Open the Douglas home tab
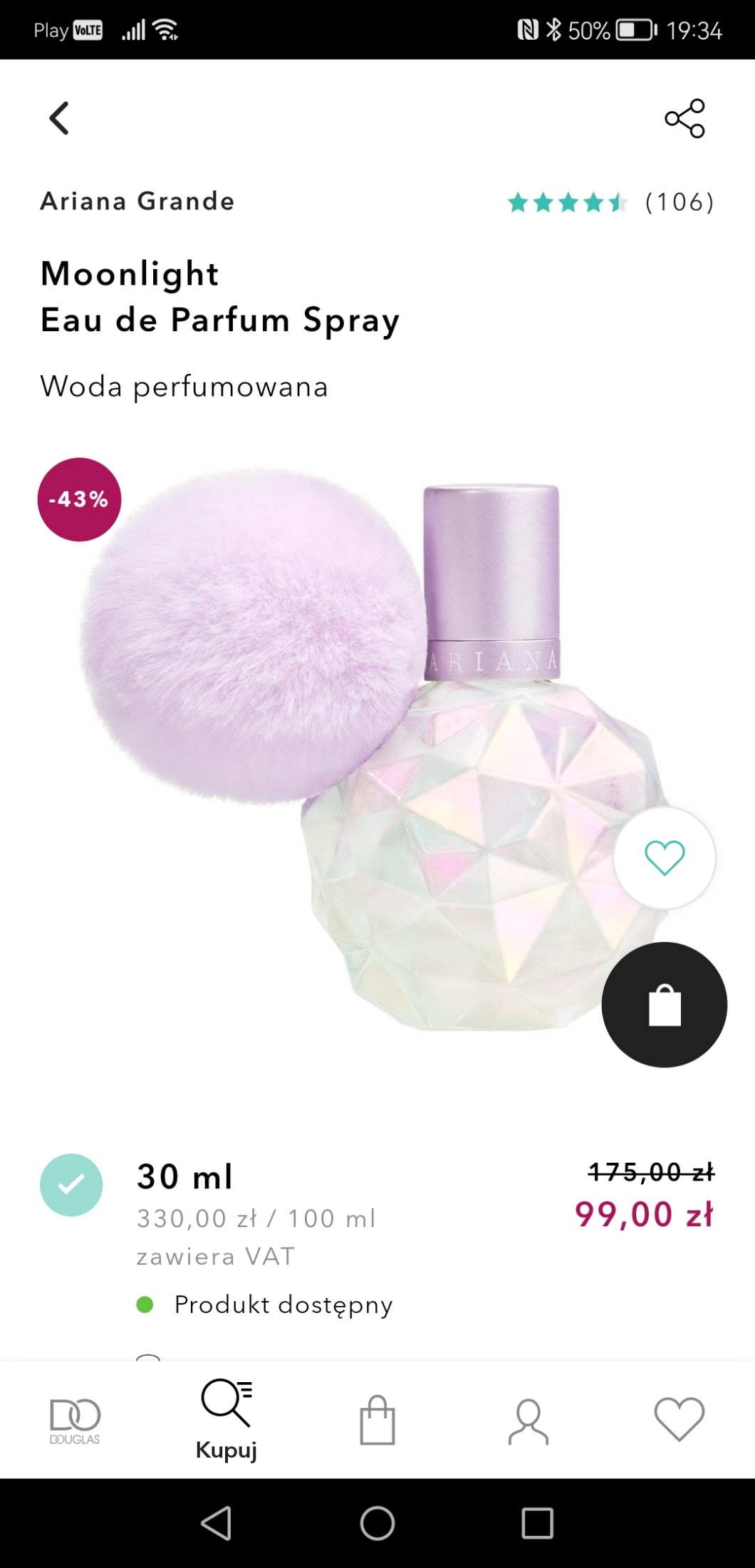The width and height of the screenshot is (755, 1568). (x=75, y=1421)
